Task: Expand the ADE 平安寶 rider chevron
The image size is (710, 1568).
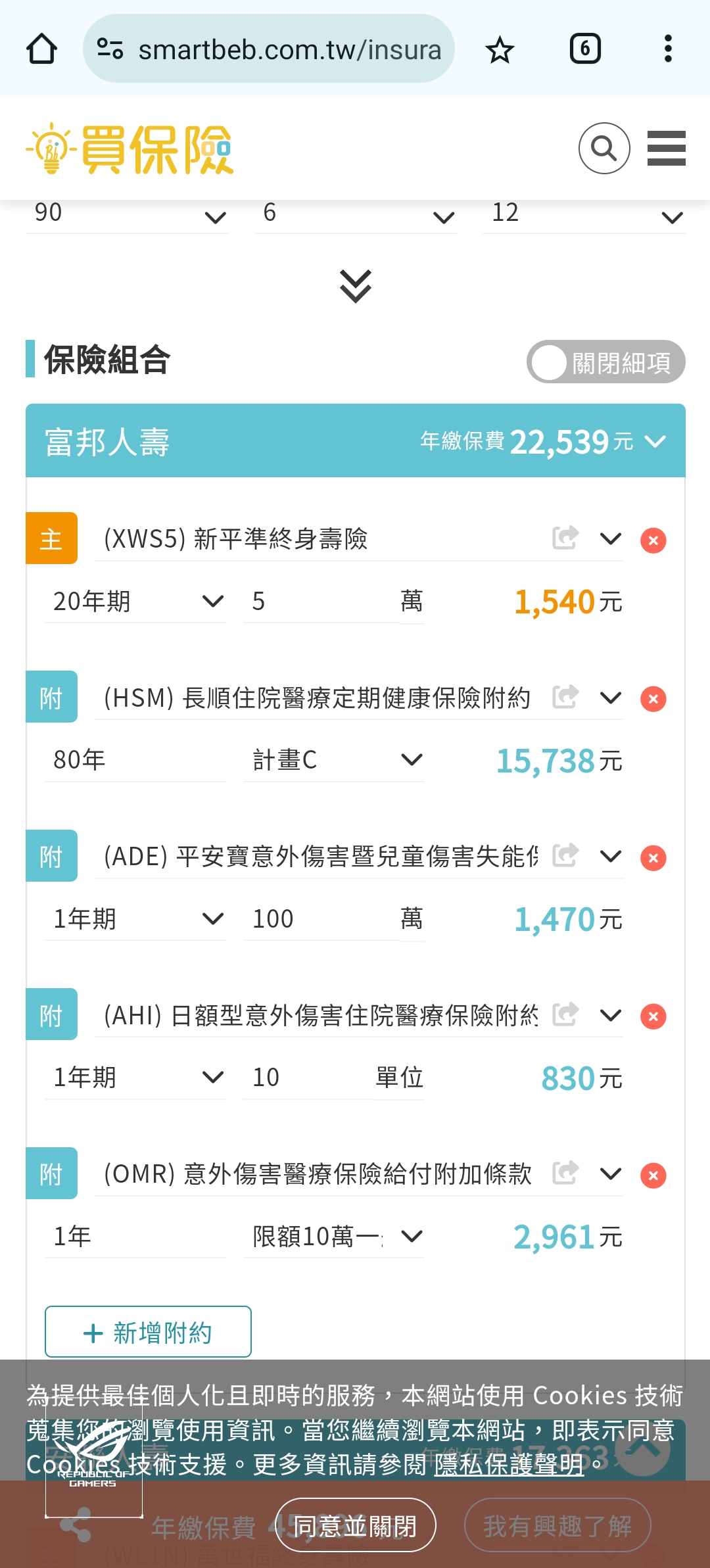Action: (611, 856)
